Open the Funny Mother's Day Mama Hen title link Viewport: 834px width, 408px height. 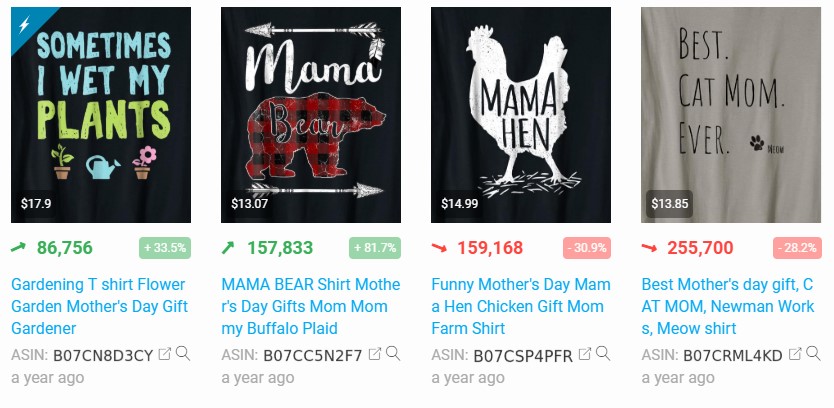520,306
